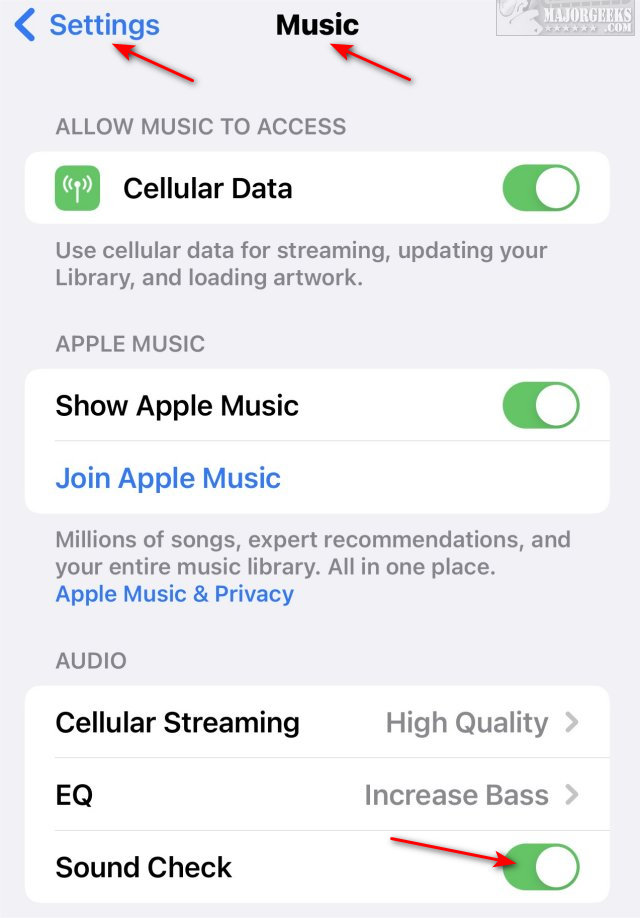The width and height of the screenshot is (640, 918).
Task: Open the EQ settings row
Action: (x=317, y=795)
